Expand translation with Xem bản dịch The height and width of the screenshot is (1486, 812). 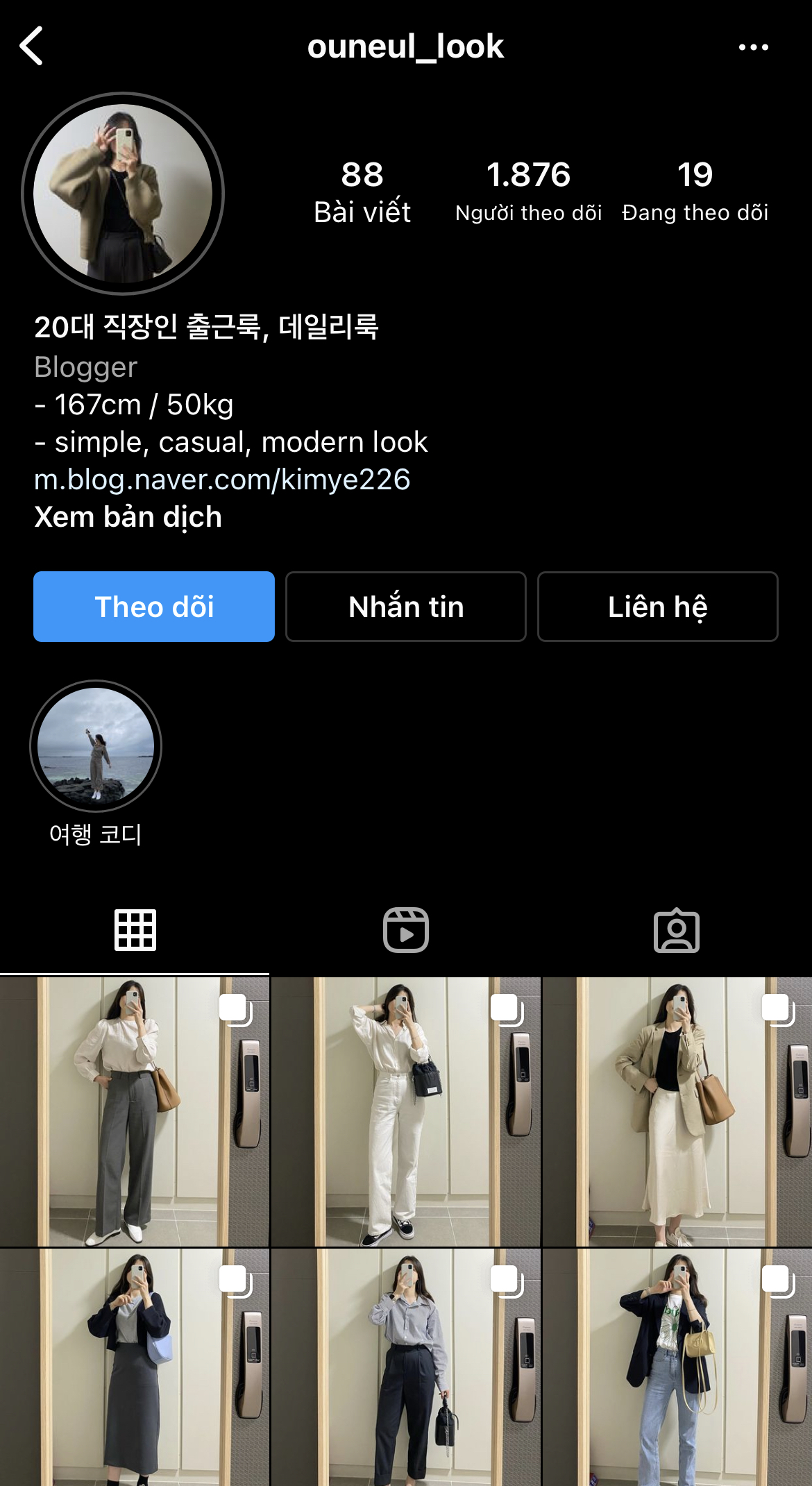128,516
